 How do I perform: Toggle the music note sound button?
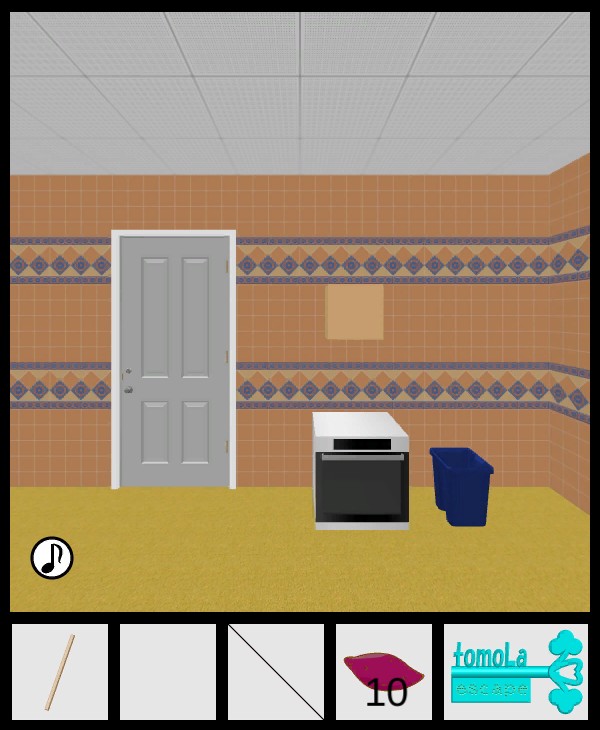(x=52, y=558)
